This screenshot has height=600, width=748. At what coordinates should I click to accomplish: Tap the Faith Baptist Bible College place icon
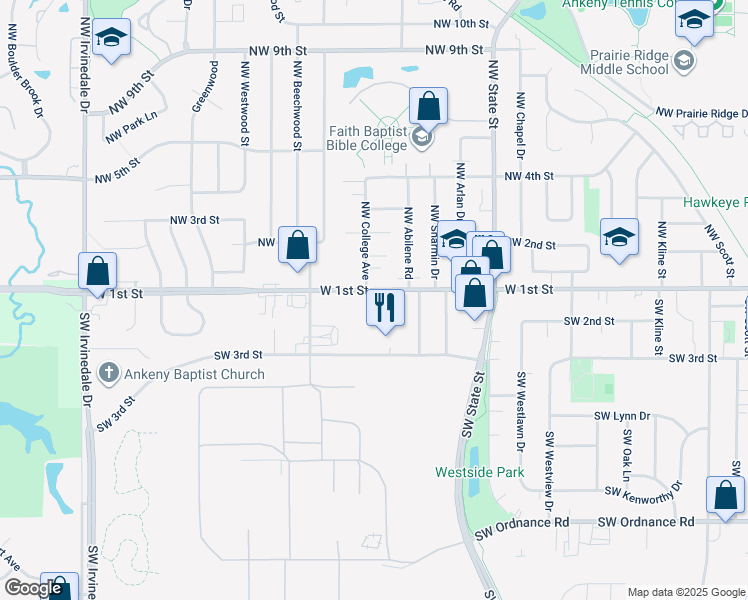421,137
